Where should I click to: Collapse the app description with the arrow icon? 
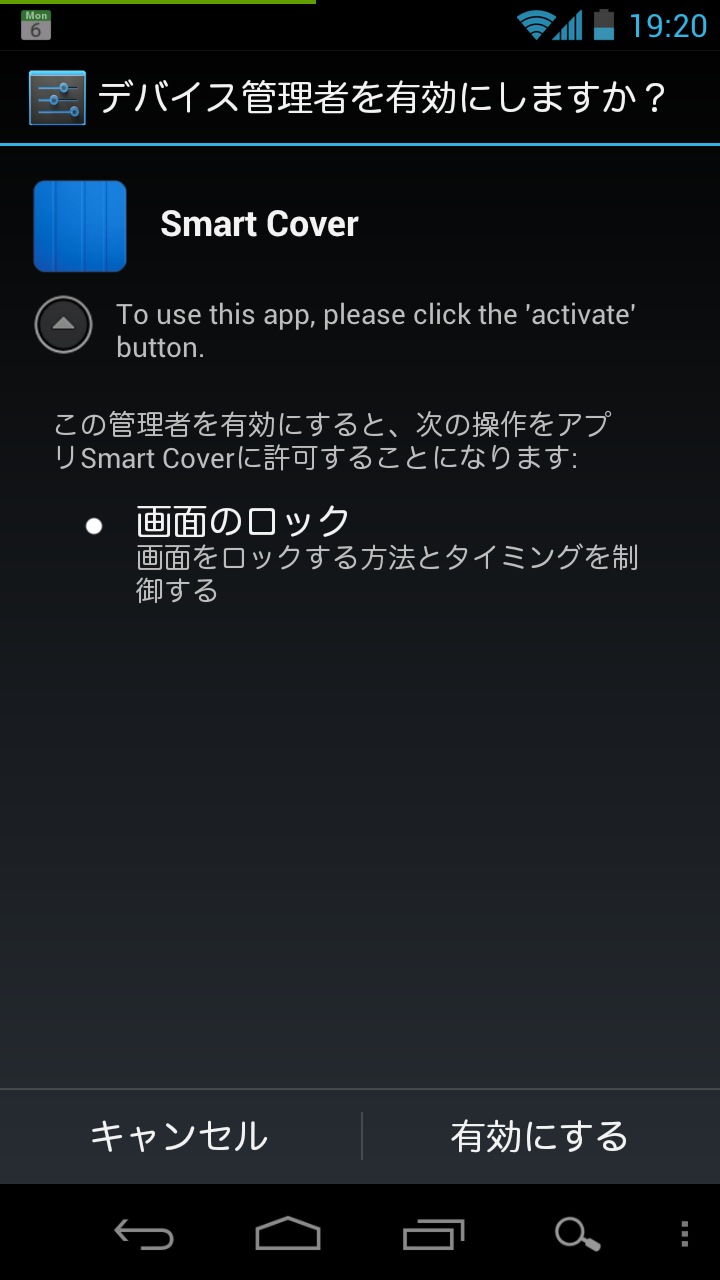(64, 325)
